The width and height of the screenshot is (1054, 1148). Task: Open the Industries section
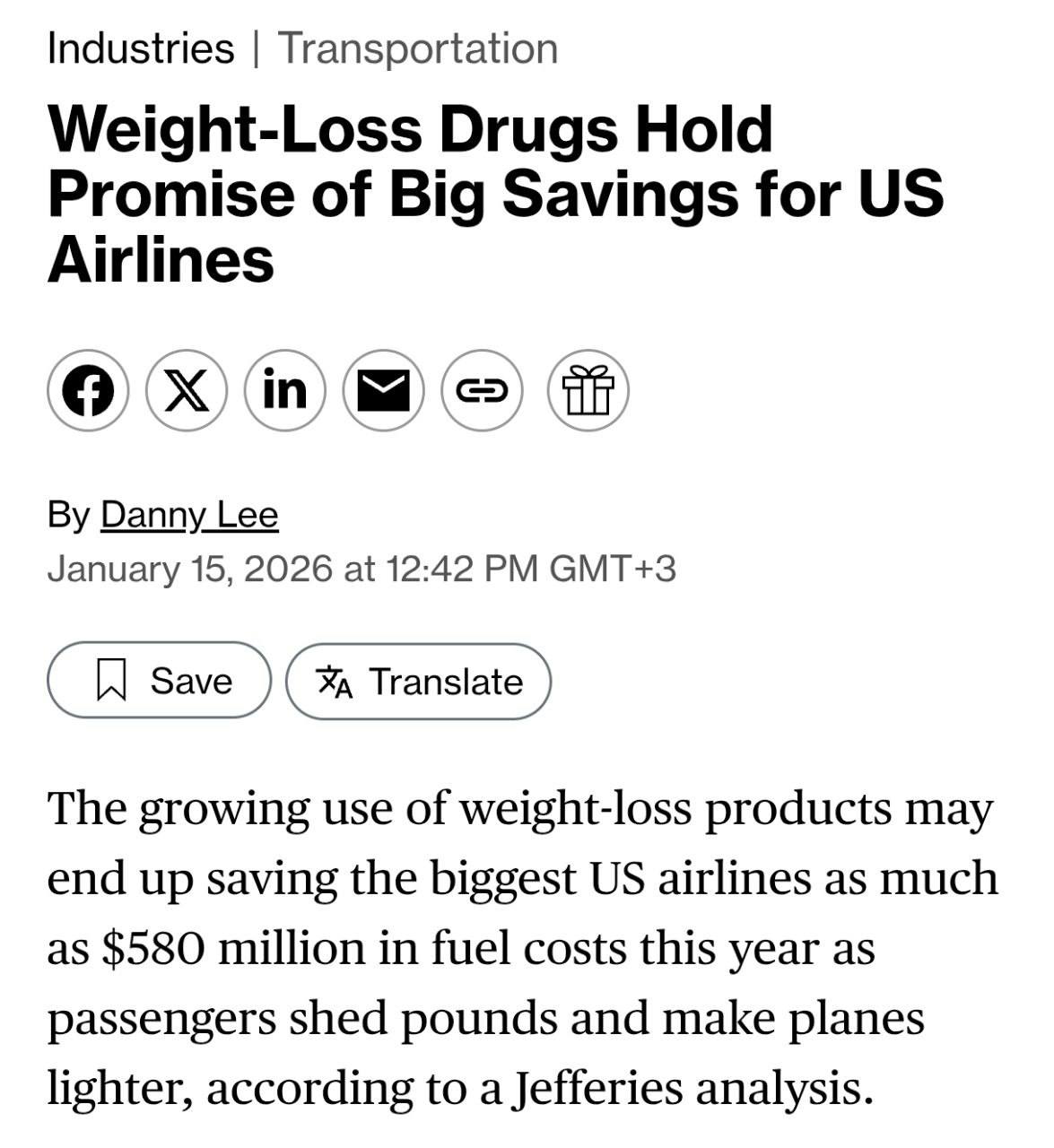point(140,48)
